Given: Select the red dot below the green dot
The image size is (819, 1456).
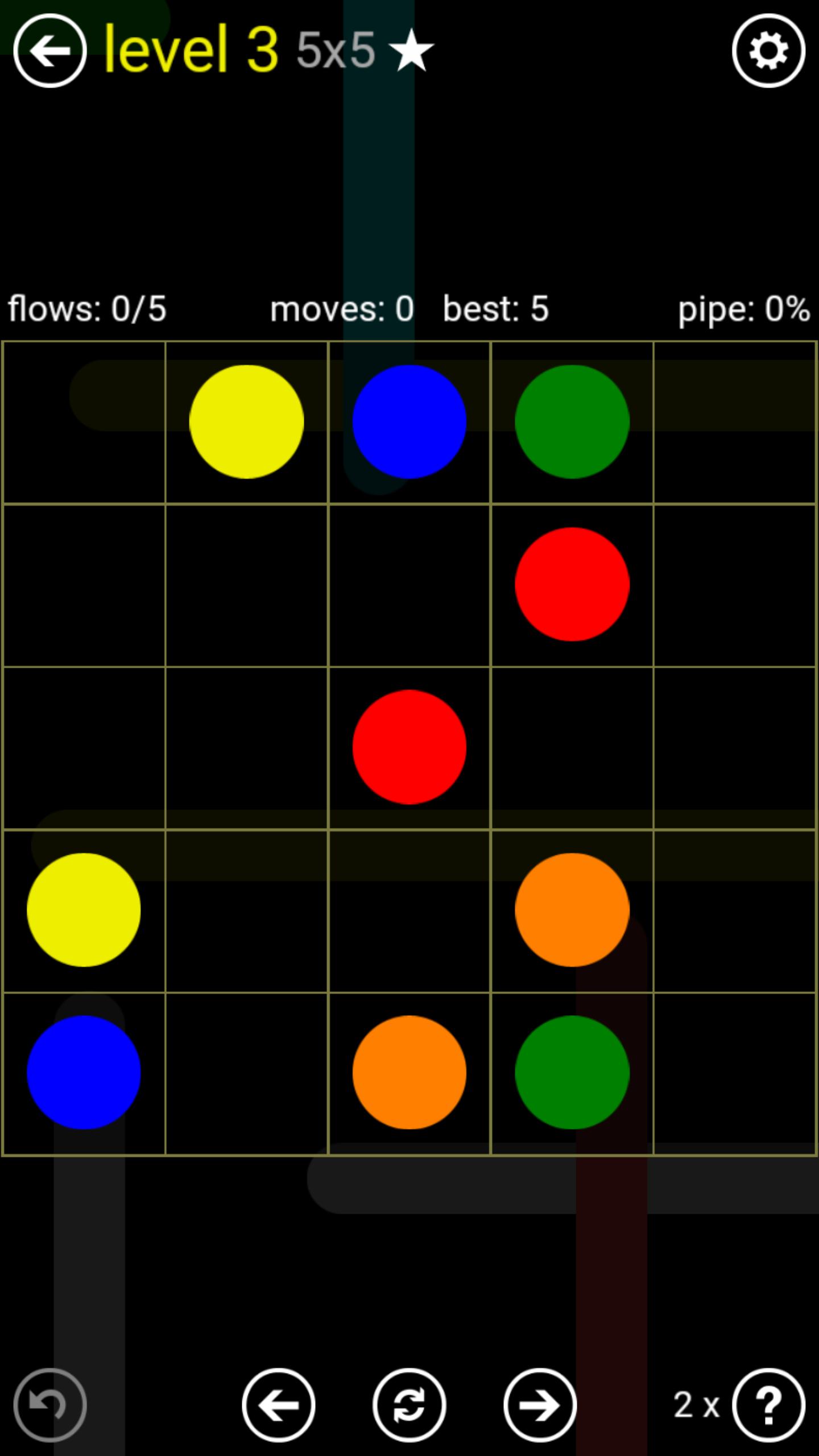Looking at the screenshot, I should tap(572, 584).
